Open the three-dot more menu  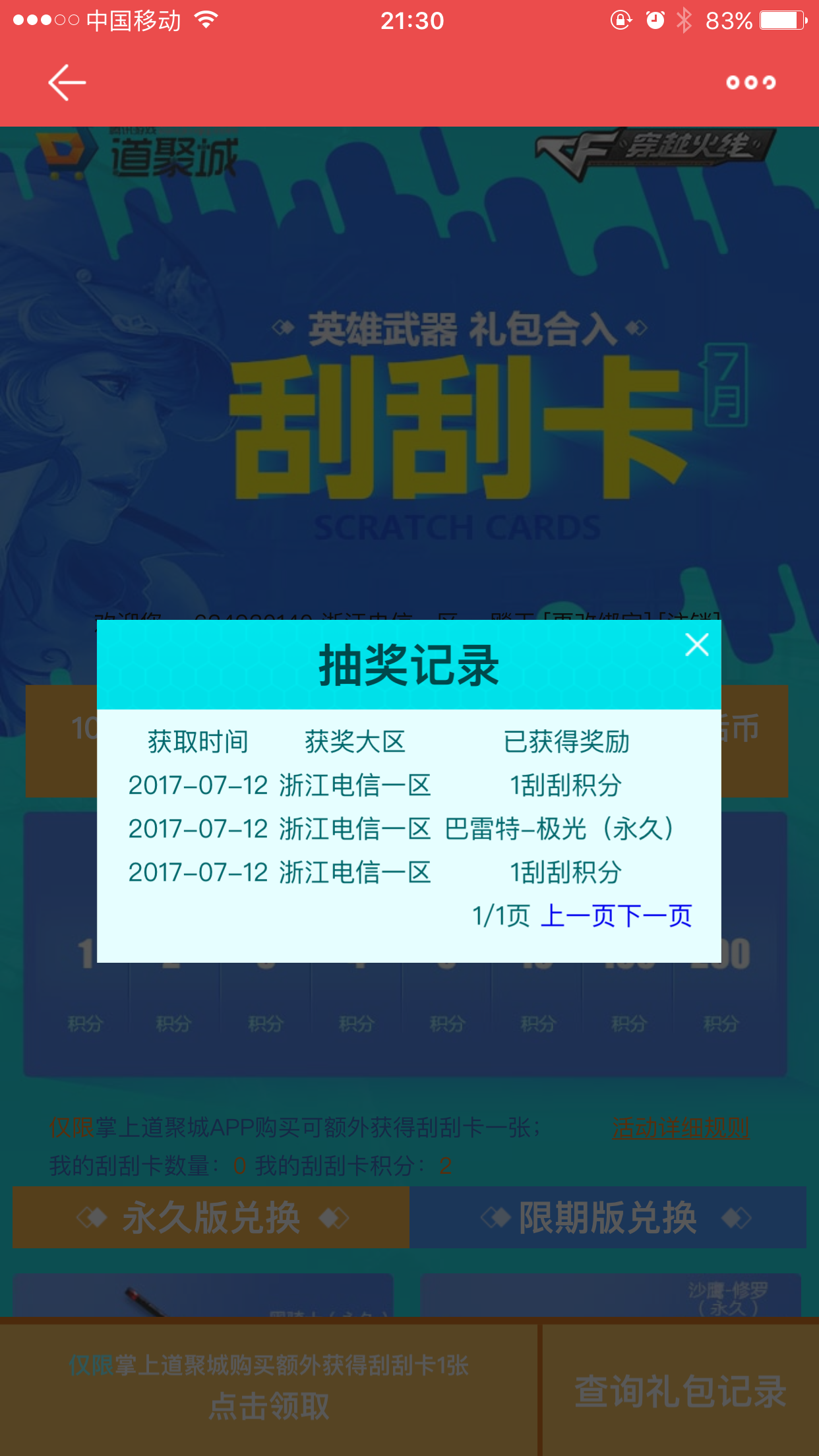click(751, 82)
